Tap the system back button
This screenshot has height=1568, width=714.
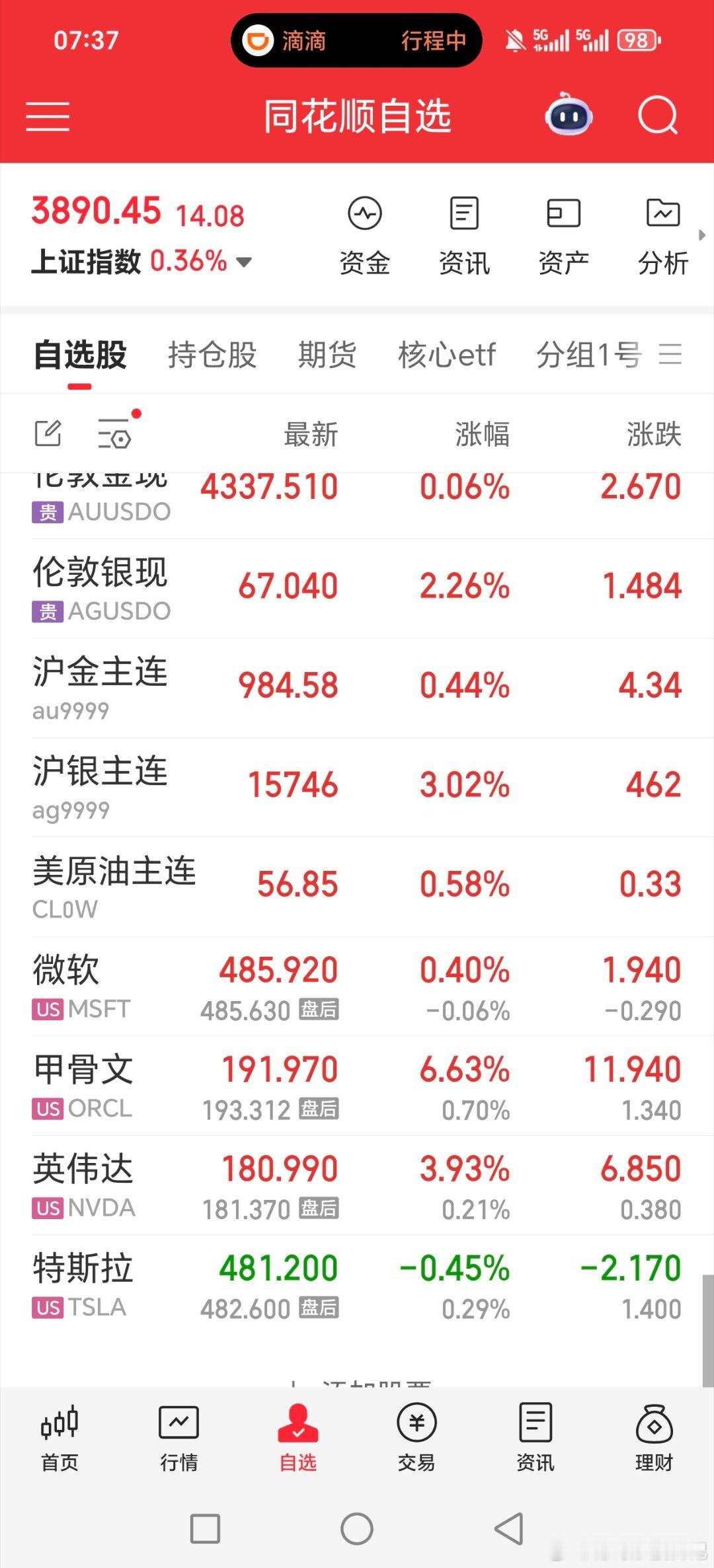pyautogui.click(x=509, y=1528)
